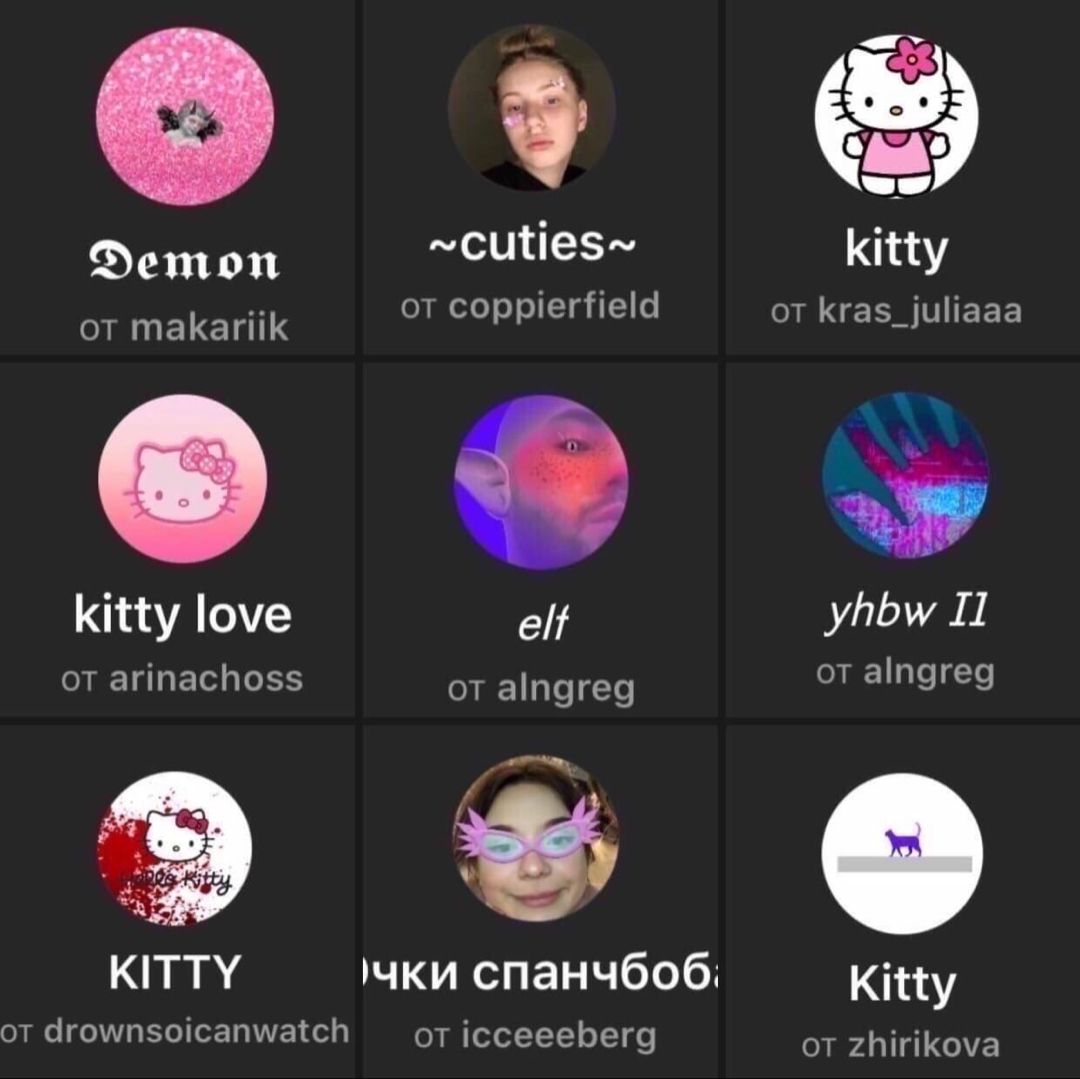Viewport: 1080px width, 1079px height.
Task: Try the effect by icceeeberg
Action: pyautogui.click(x=537, y=838)
